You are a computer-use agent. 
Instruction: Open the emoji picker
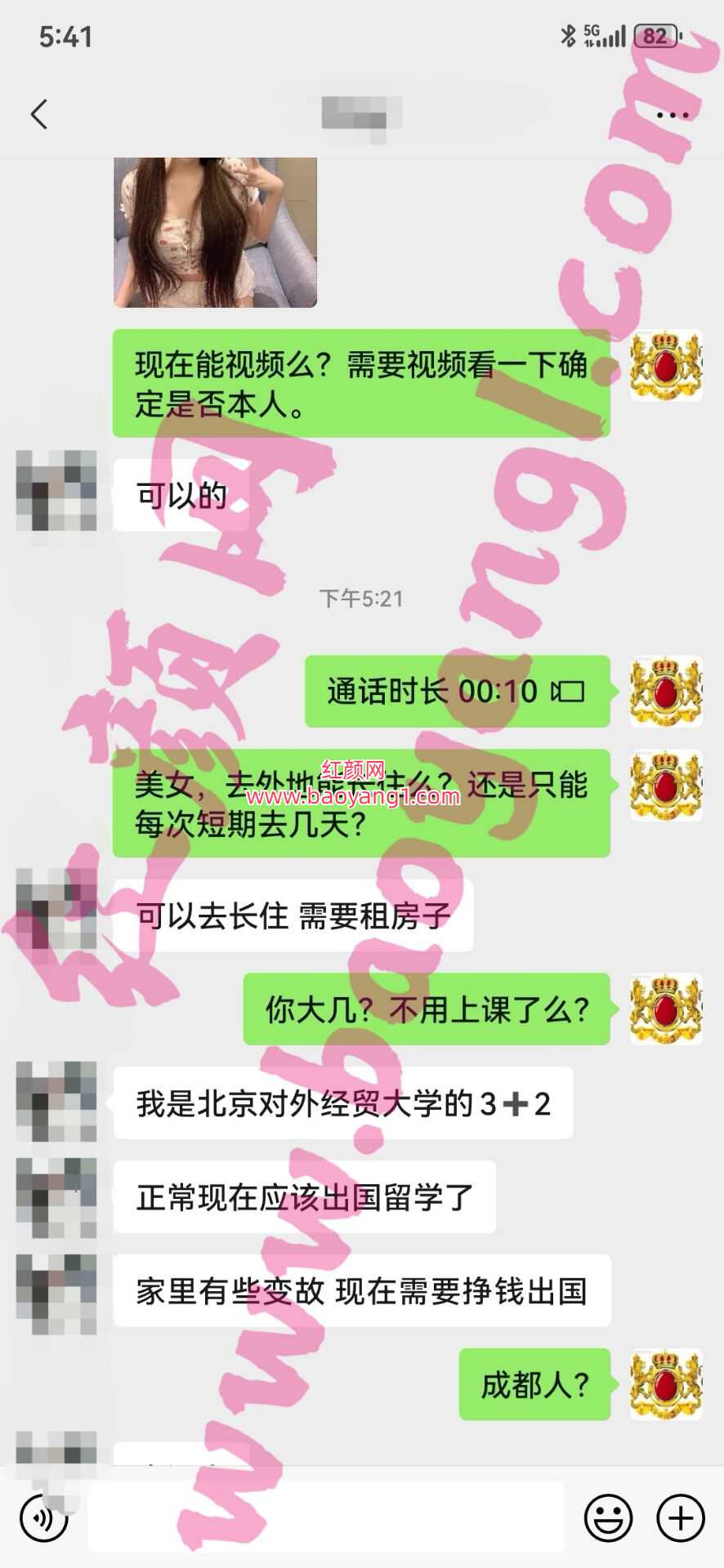(609, 1518)
